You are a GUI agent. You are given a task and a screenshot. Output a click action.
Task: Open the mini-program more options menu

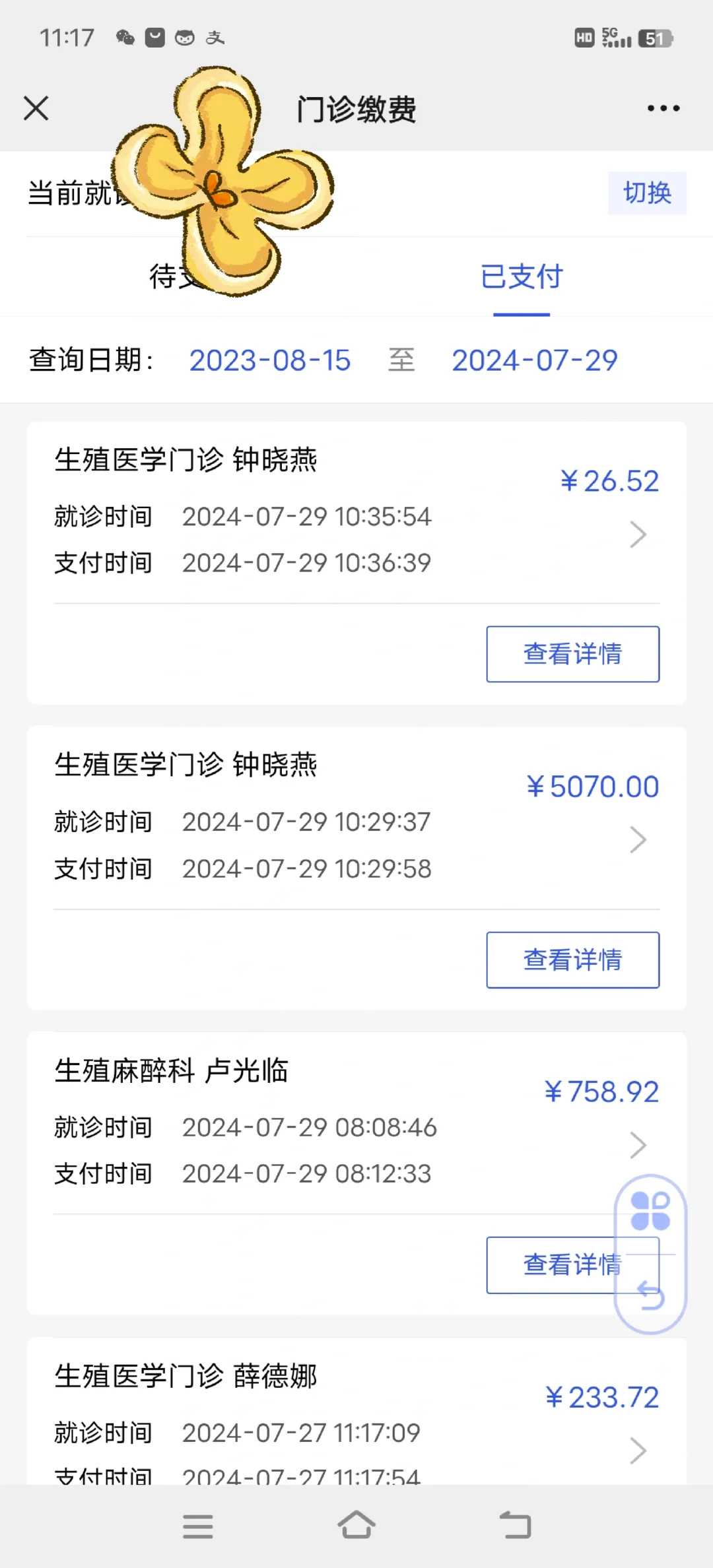pos(663,108)
